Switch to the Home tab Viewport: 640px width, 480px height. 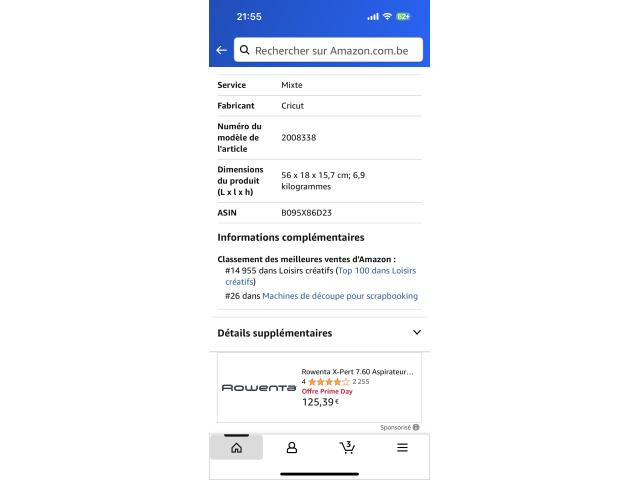click(x=236, y=448)
